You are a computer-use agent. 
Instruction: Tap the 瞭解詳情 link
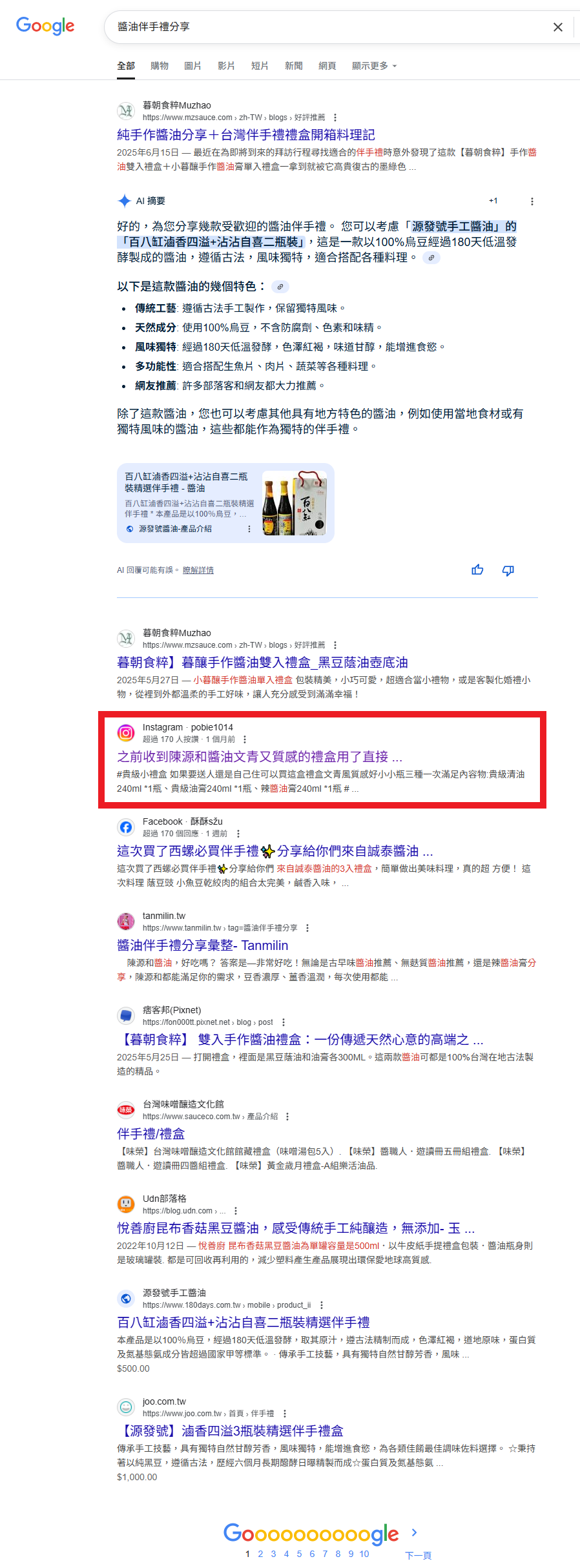point(198,570)
